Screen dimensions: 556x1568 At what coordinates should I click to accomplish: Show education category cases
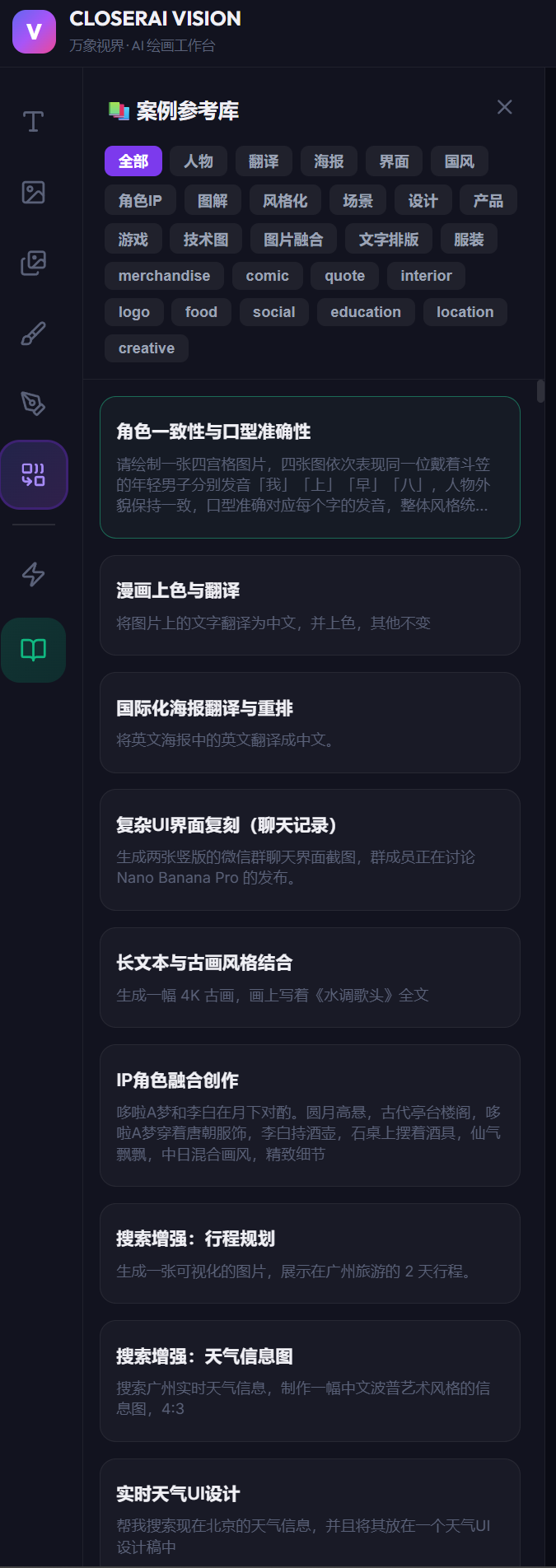(x=366, y=312)
